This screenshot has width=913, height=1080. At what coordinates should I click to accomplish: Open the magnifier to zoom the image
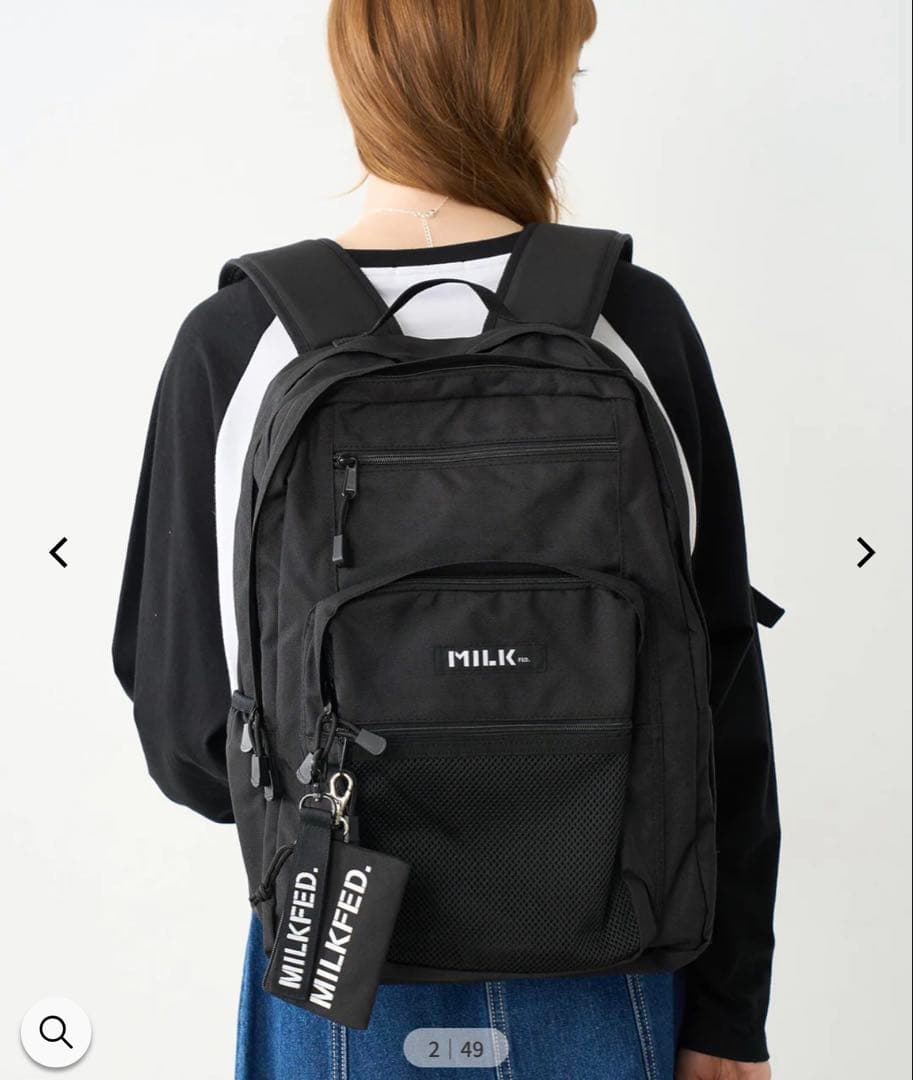pos(56,1032)
